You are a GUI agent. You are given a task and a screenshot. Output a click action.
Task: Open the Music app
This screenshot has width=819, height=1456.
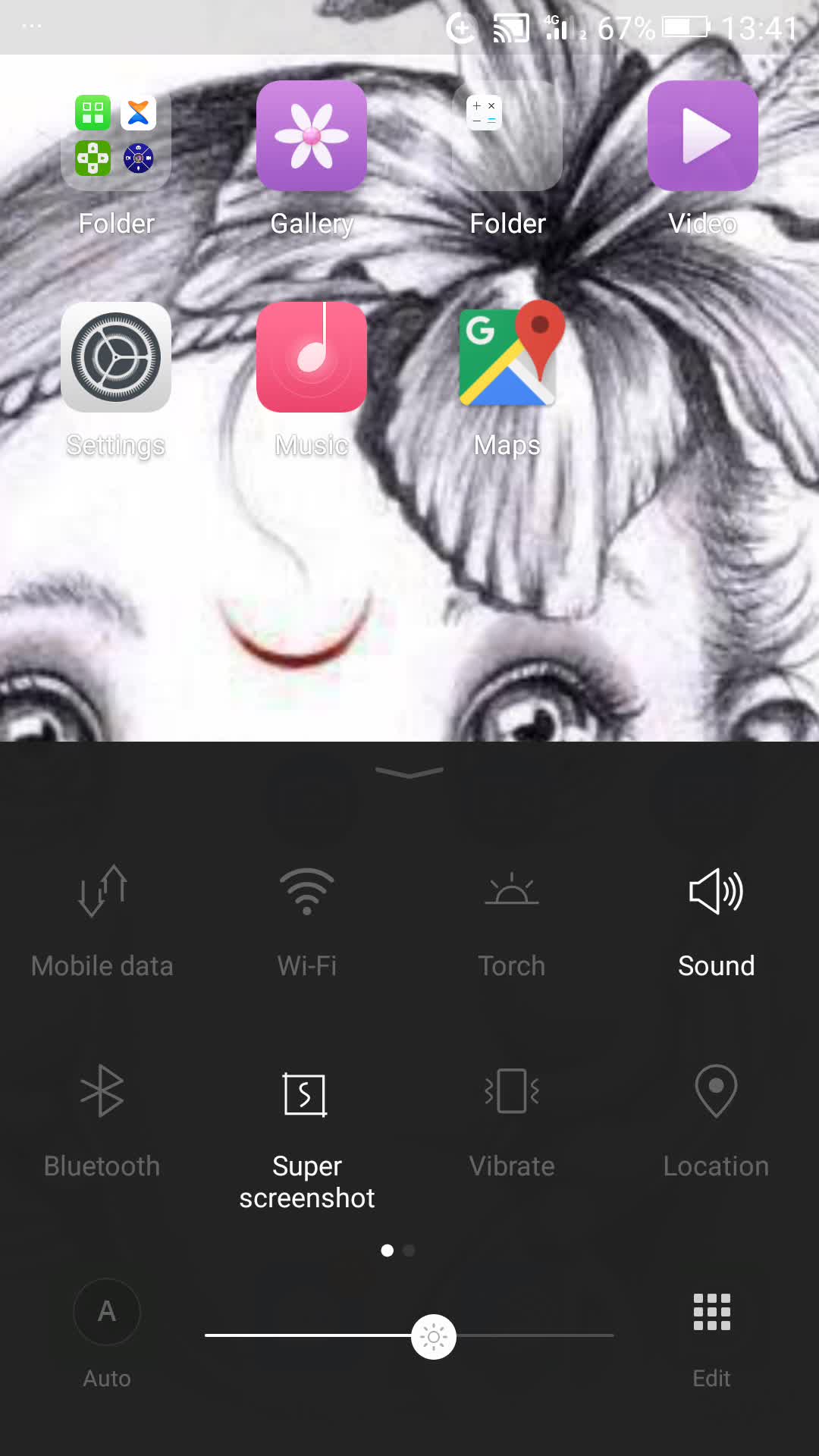coord(312,357)
